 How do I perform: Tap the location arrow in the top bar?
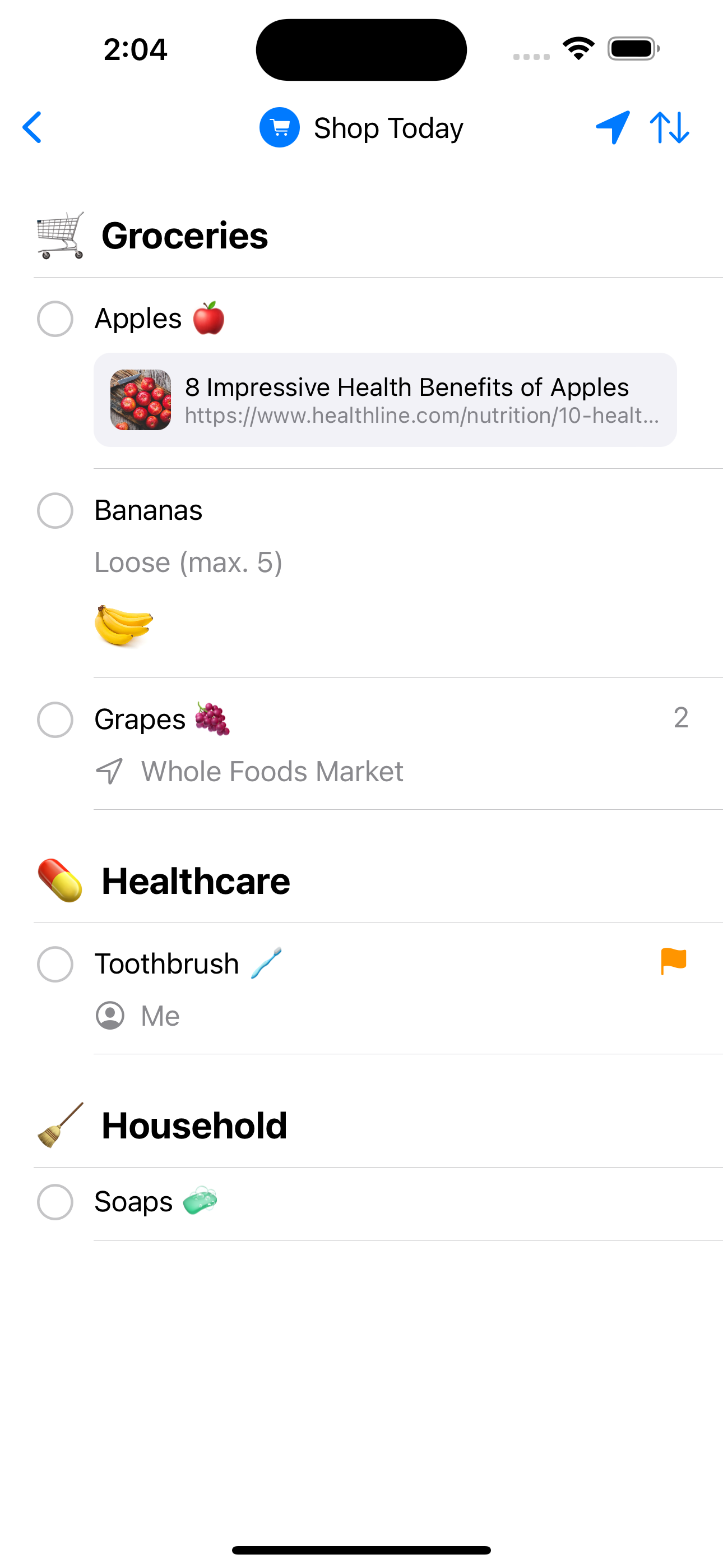612,128
